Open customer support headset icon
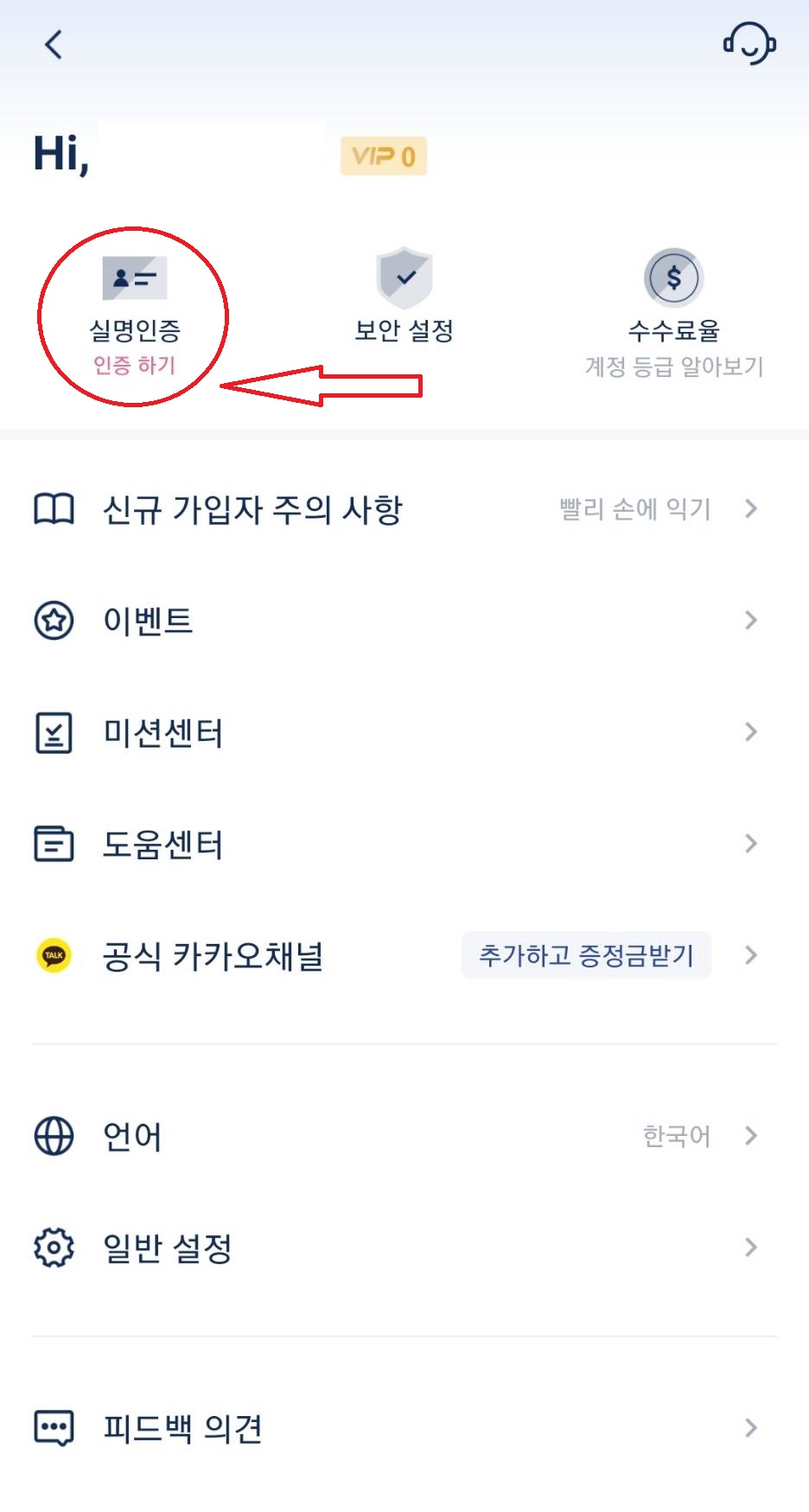The width and height of the screenshot is (809, 1512). pos(748,43)
